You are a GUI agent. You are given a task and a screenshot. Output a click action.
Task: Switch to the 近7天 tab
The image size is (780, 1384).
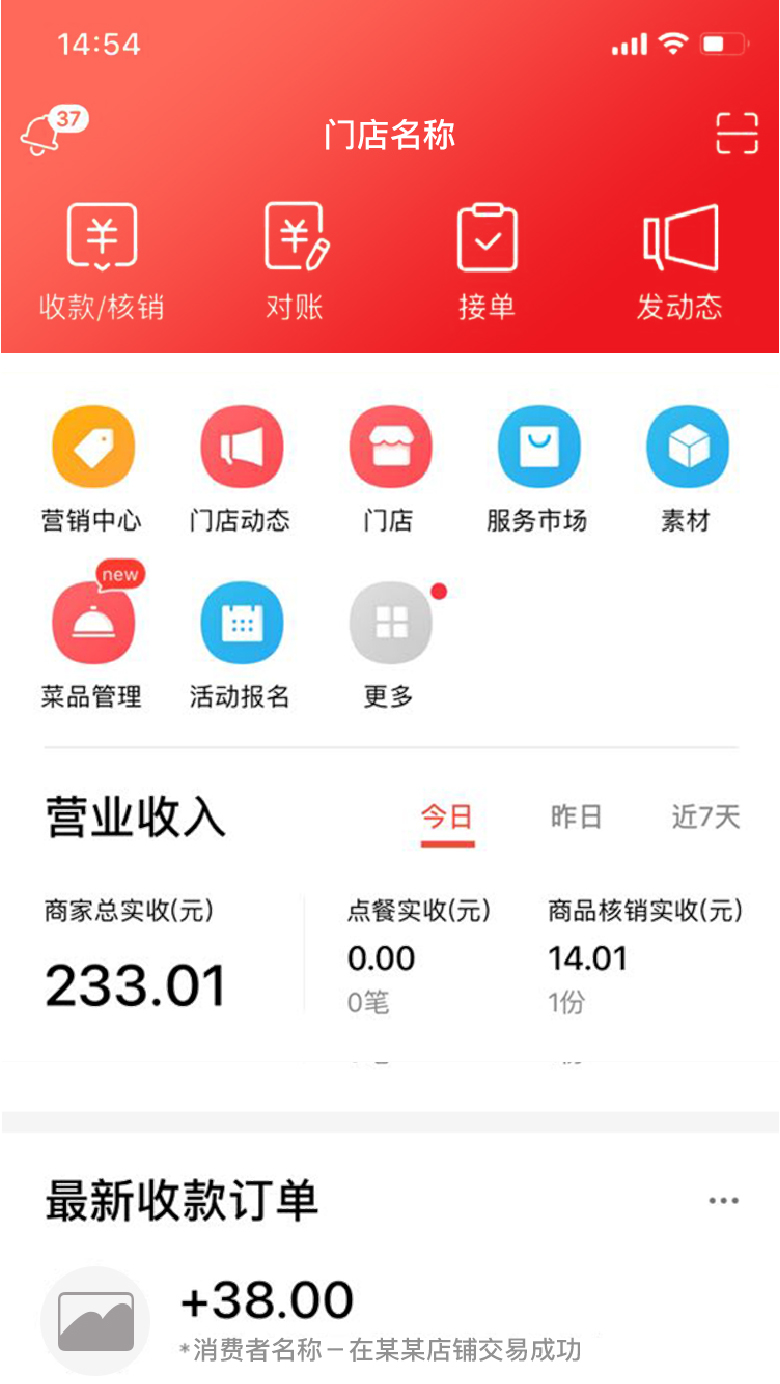pos(706,817)
